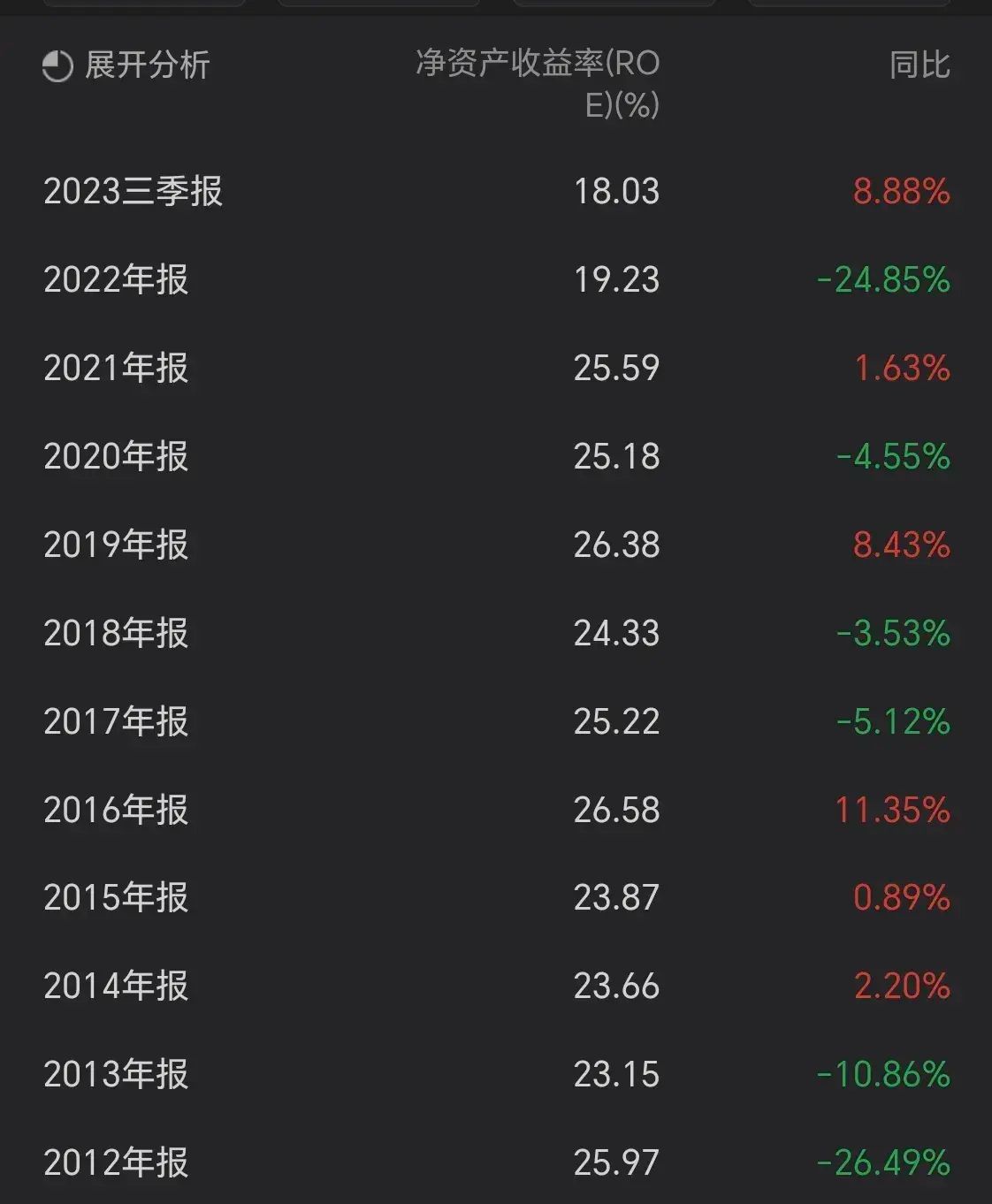
Task: Expand the 2022年报 report row
Action: pos(116,280)
